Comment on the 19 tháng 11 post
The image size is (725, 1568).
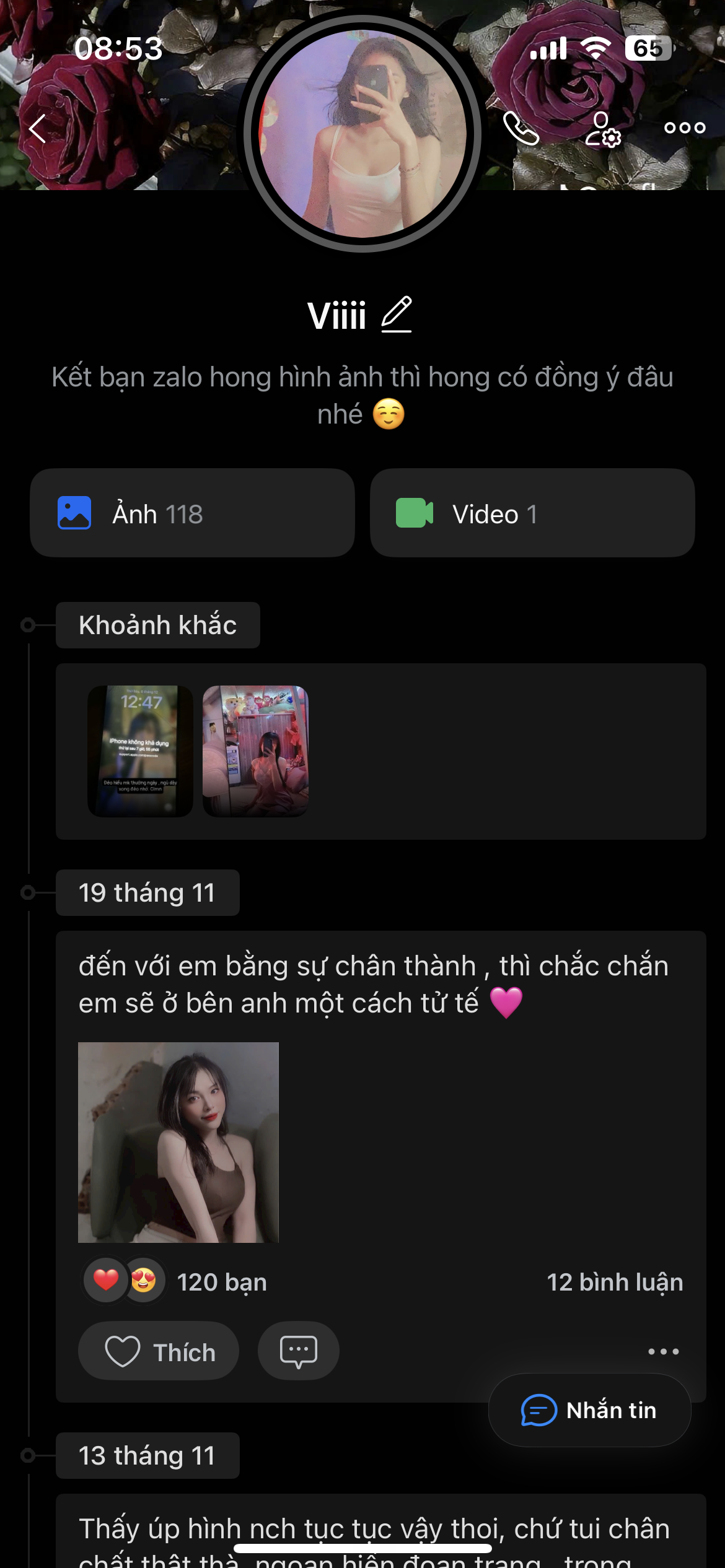coord(298,1351)
